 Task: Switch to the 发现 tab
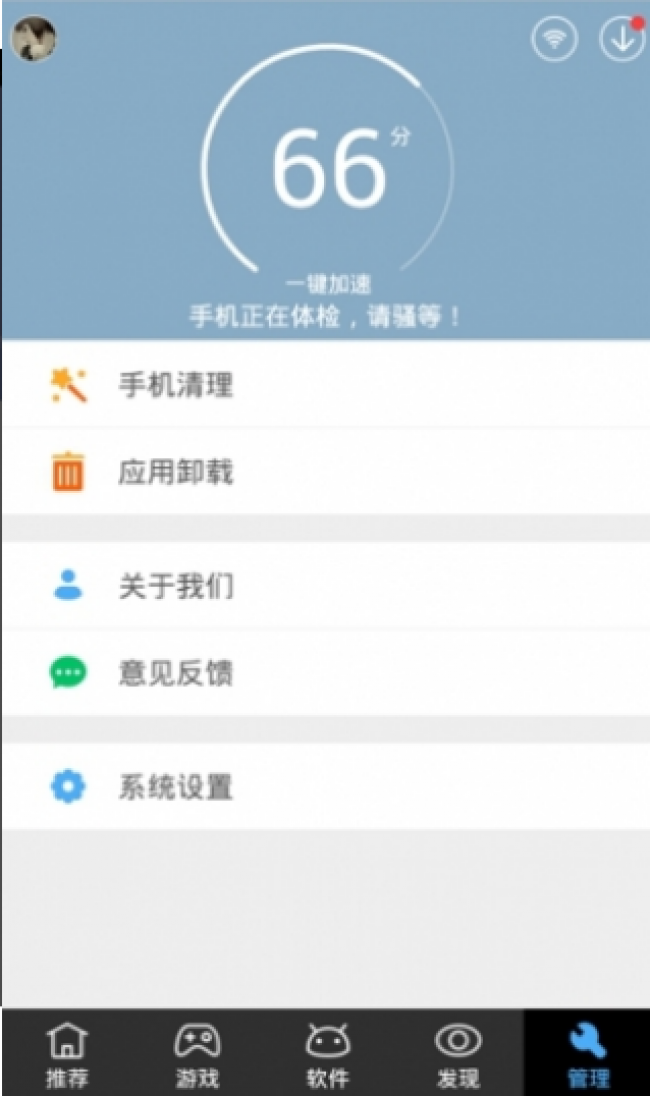(x=458, y=1053)
